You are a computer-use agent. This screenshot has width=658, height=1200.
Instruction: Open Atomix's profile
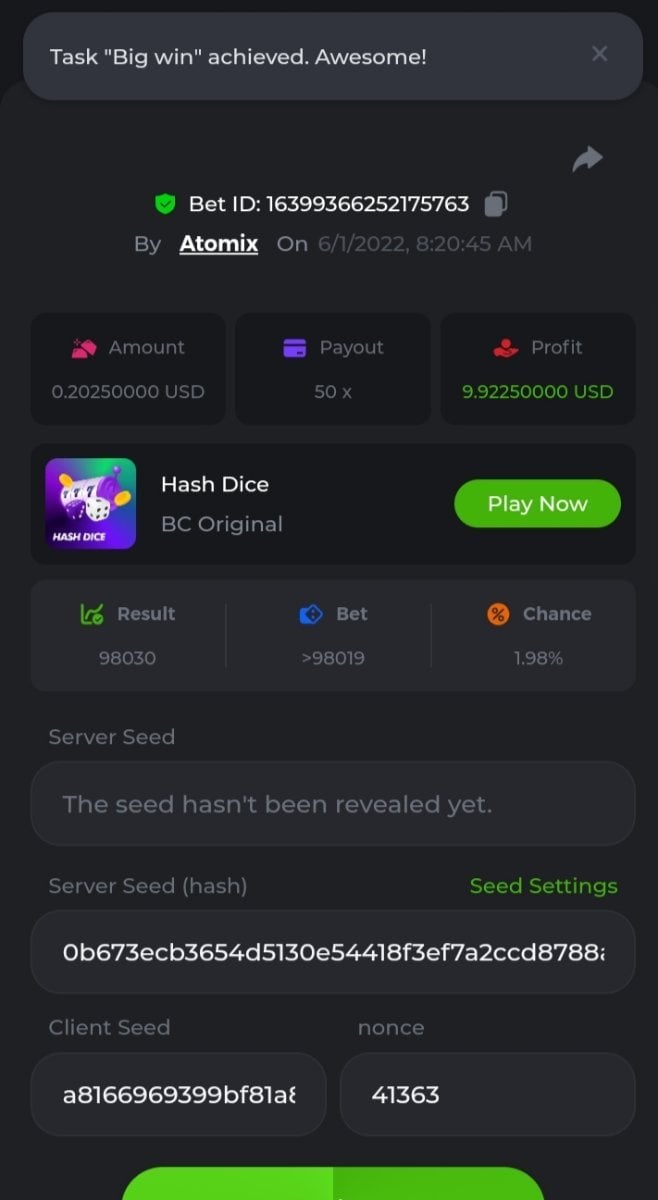pyautogui.click(x=218, y=243)
